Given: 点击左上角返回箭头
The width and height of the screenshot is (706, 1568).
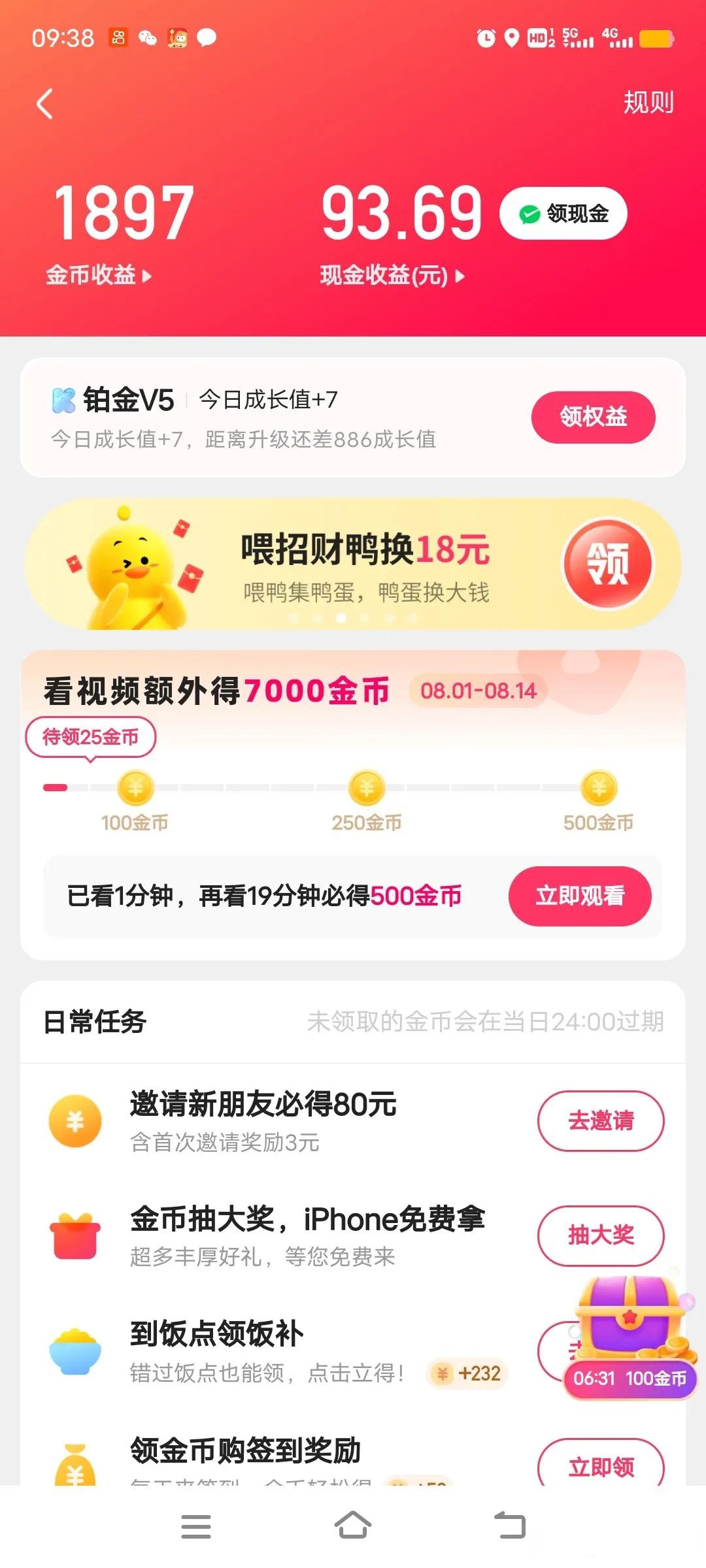Looking at the screenshot, I should pyautogui.click(x=43, y=105).
